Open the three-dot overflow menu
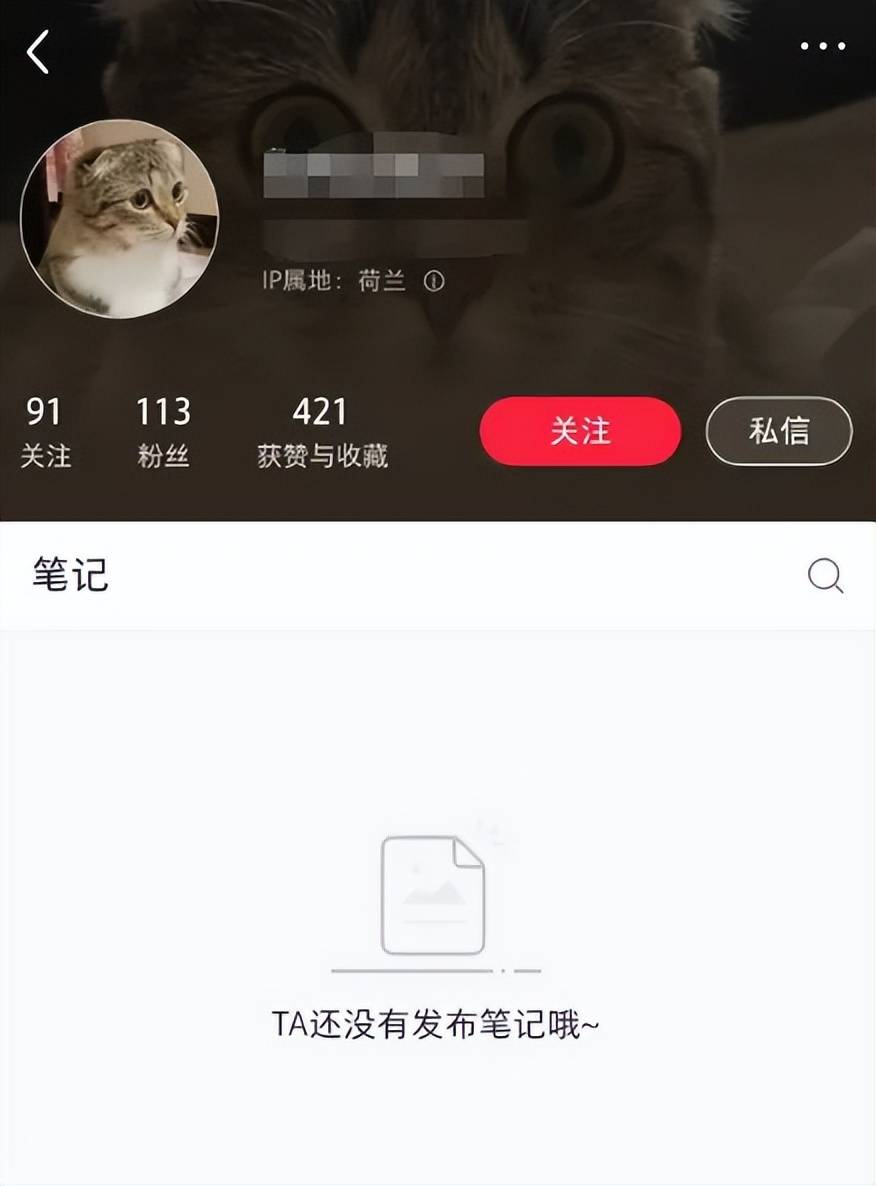This screenshot has height=1186, width=876. coord(822,47)
